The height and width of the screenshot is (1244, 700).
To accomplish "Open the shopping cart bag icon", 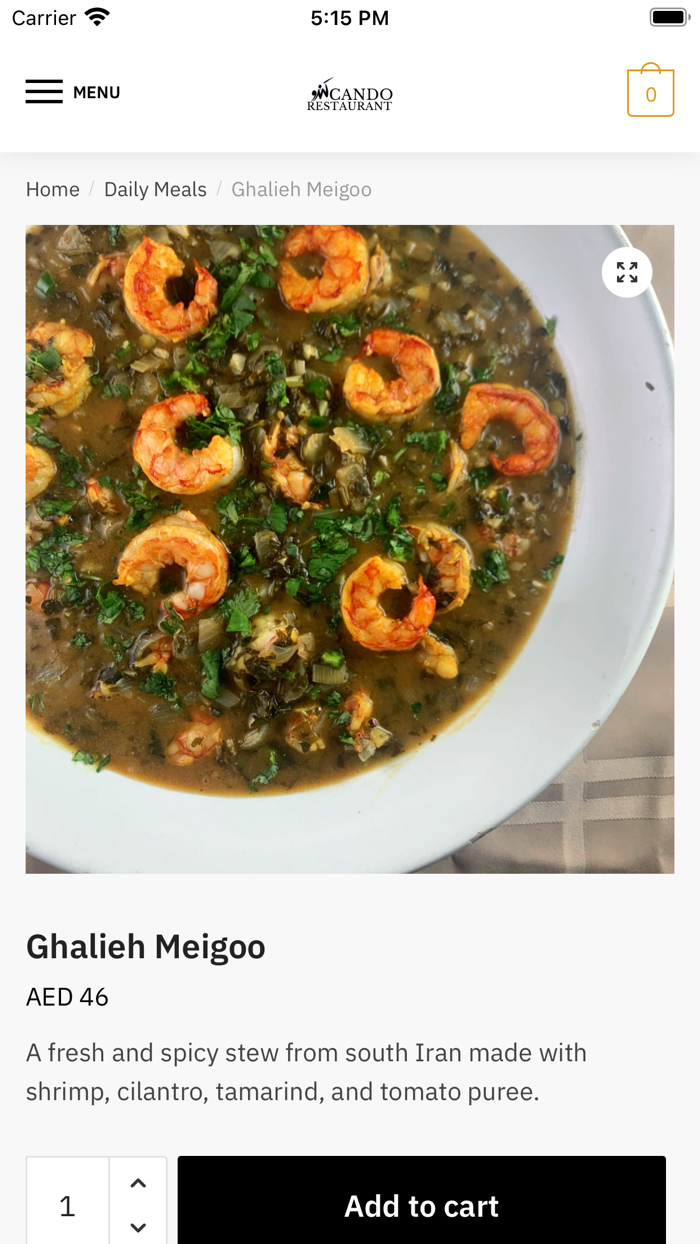I will click(650, 92).
